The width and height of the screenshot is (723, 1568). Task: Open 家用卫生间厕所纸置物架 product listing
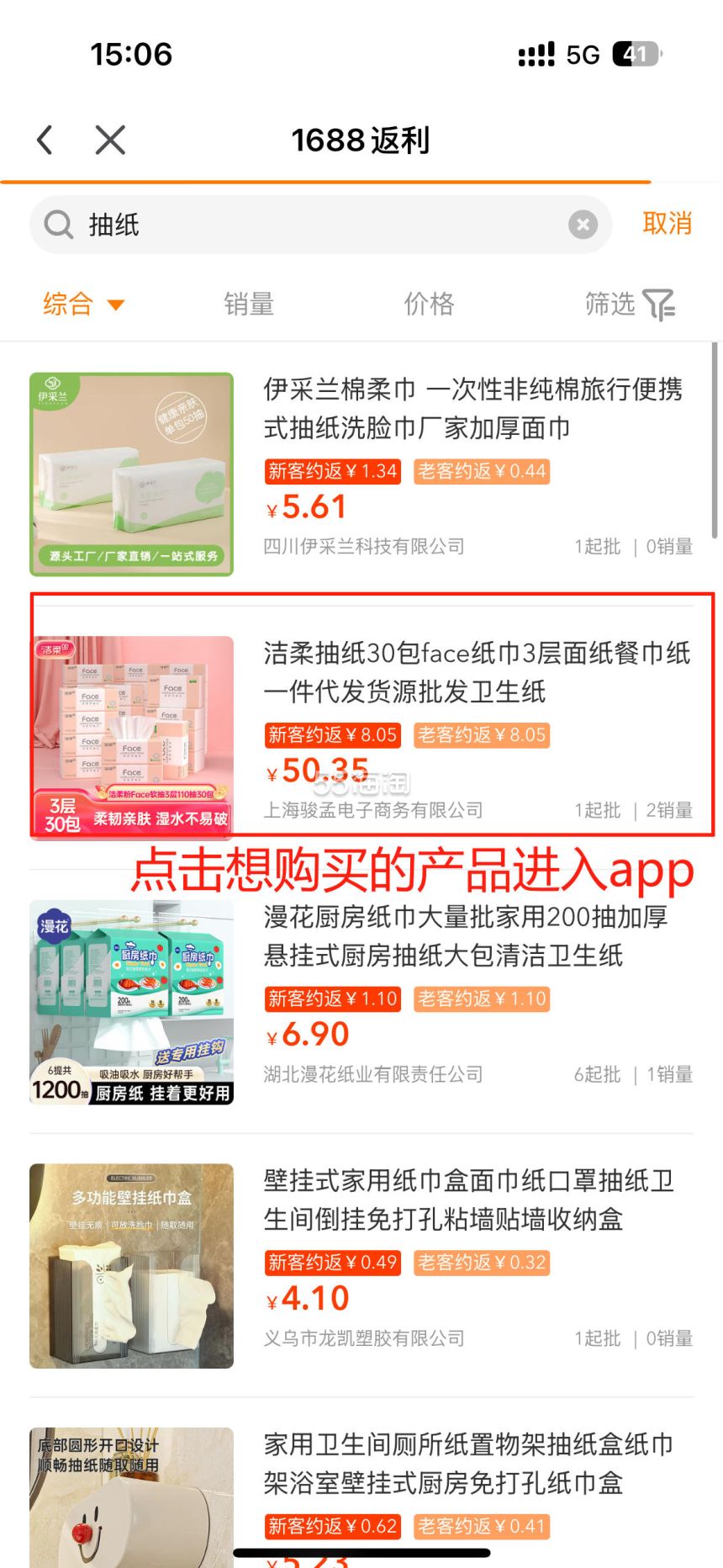467,1464
